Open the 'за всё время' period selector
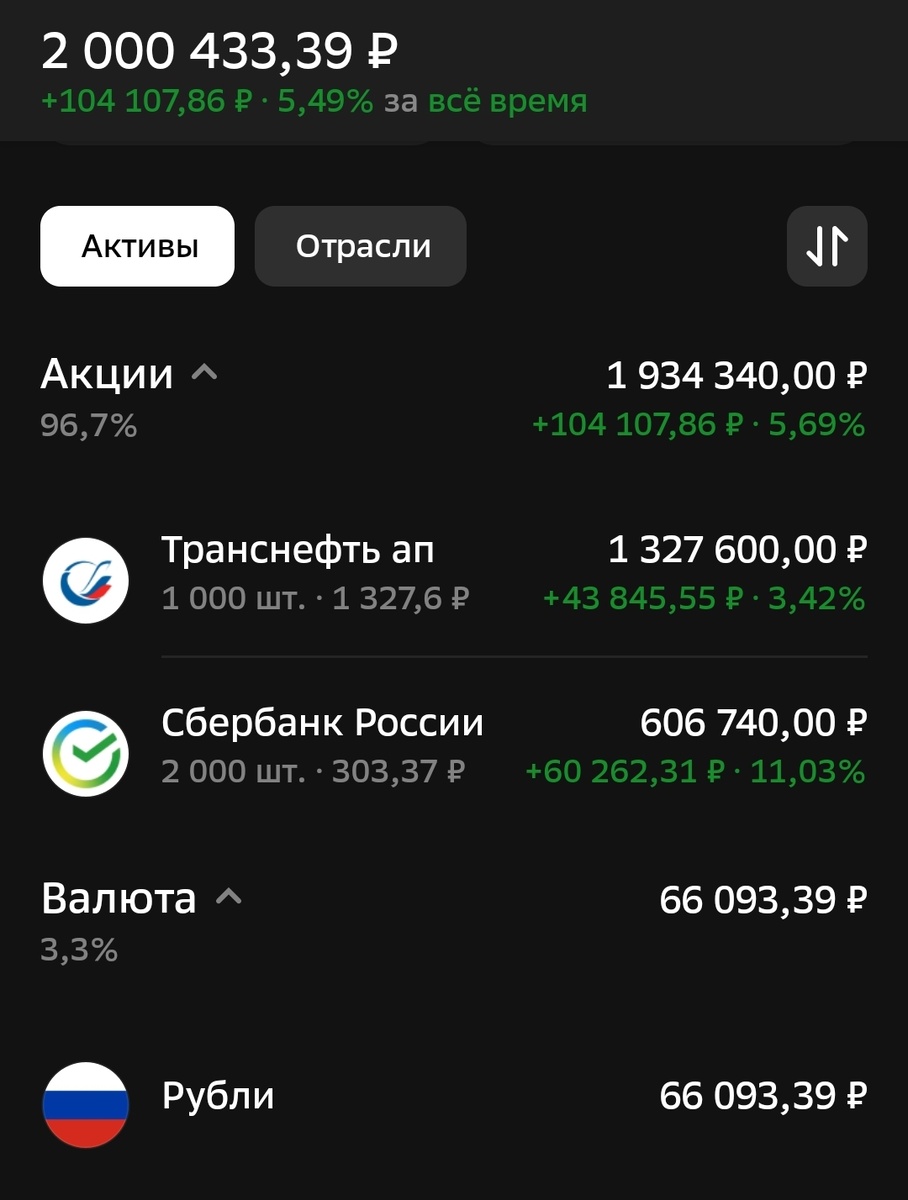The width and height of the screenshot is (908, 1200). click(510, 100)
